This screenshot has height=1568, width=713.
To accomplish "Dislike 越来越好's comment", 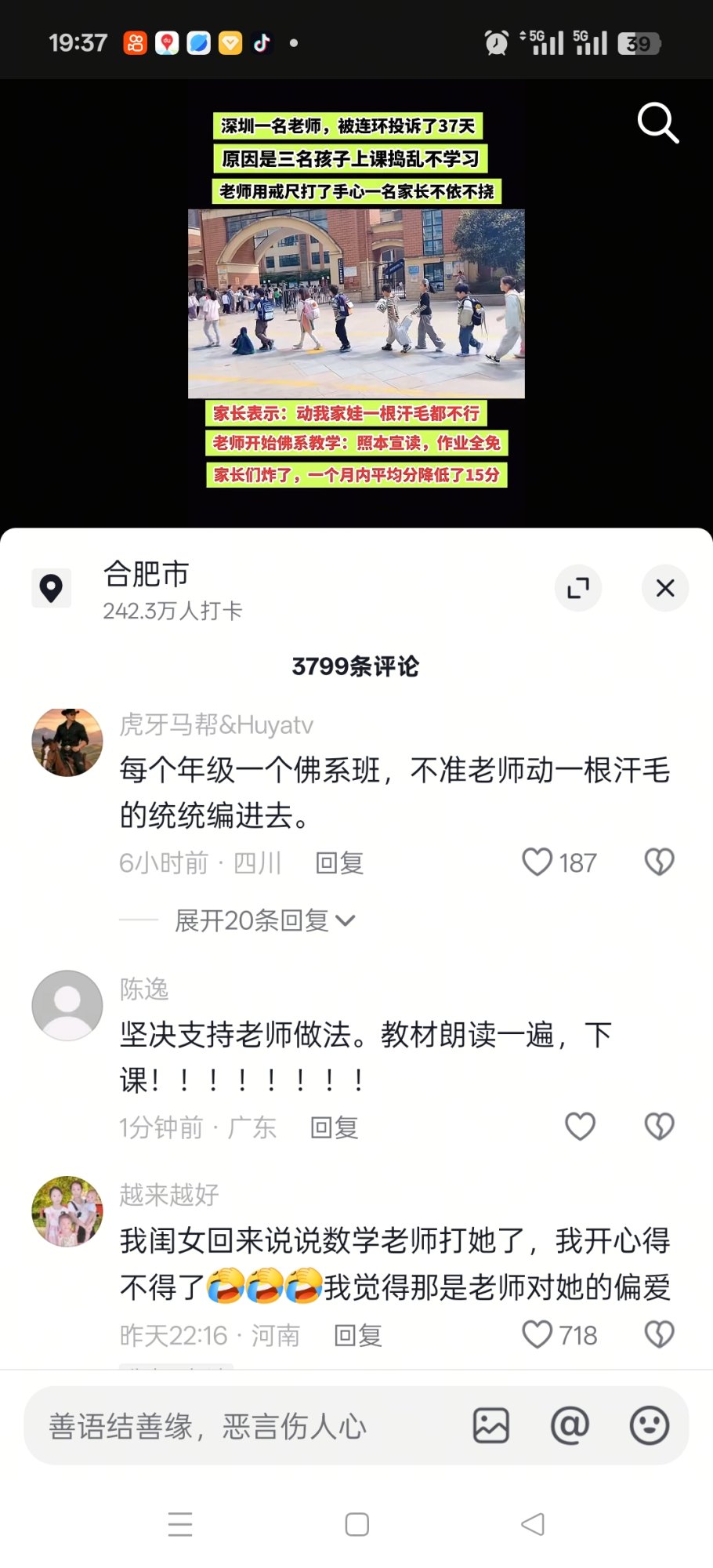I will (659, 1334).
